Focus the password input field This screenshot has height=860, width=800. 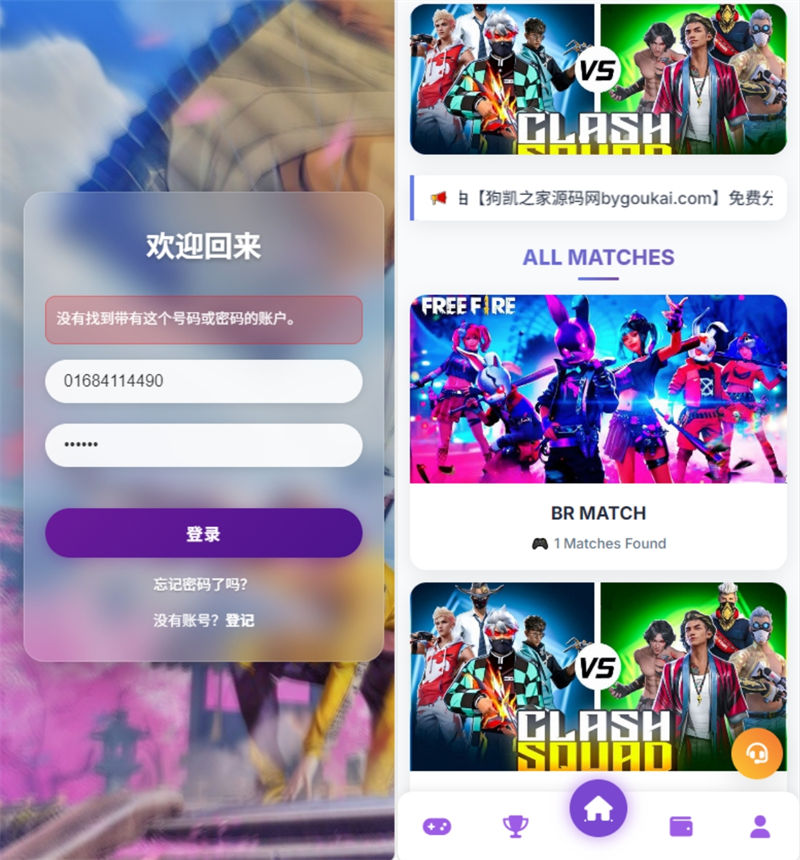point(203,445)
